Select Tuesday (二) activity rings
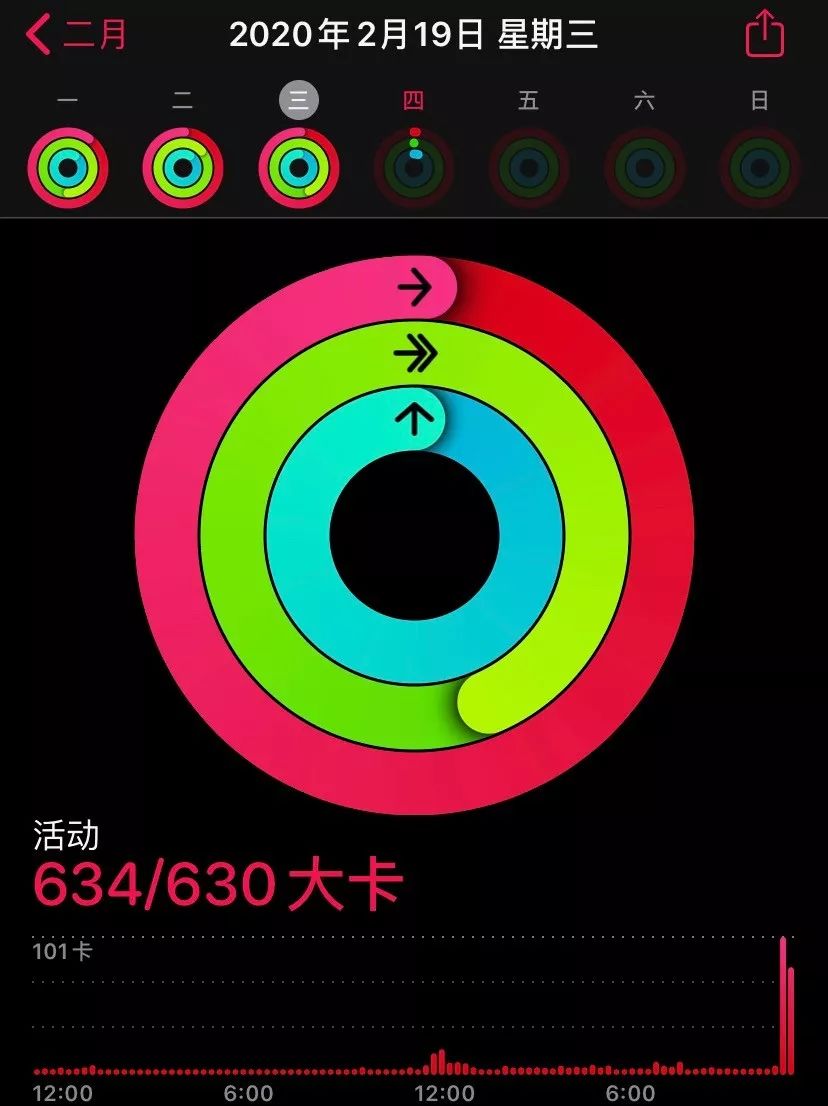828x1106 pixels. point(183,167)
